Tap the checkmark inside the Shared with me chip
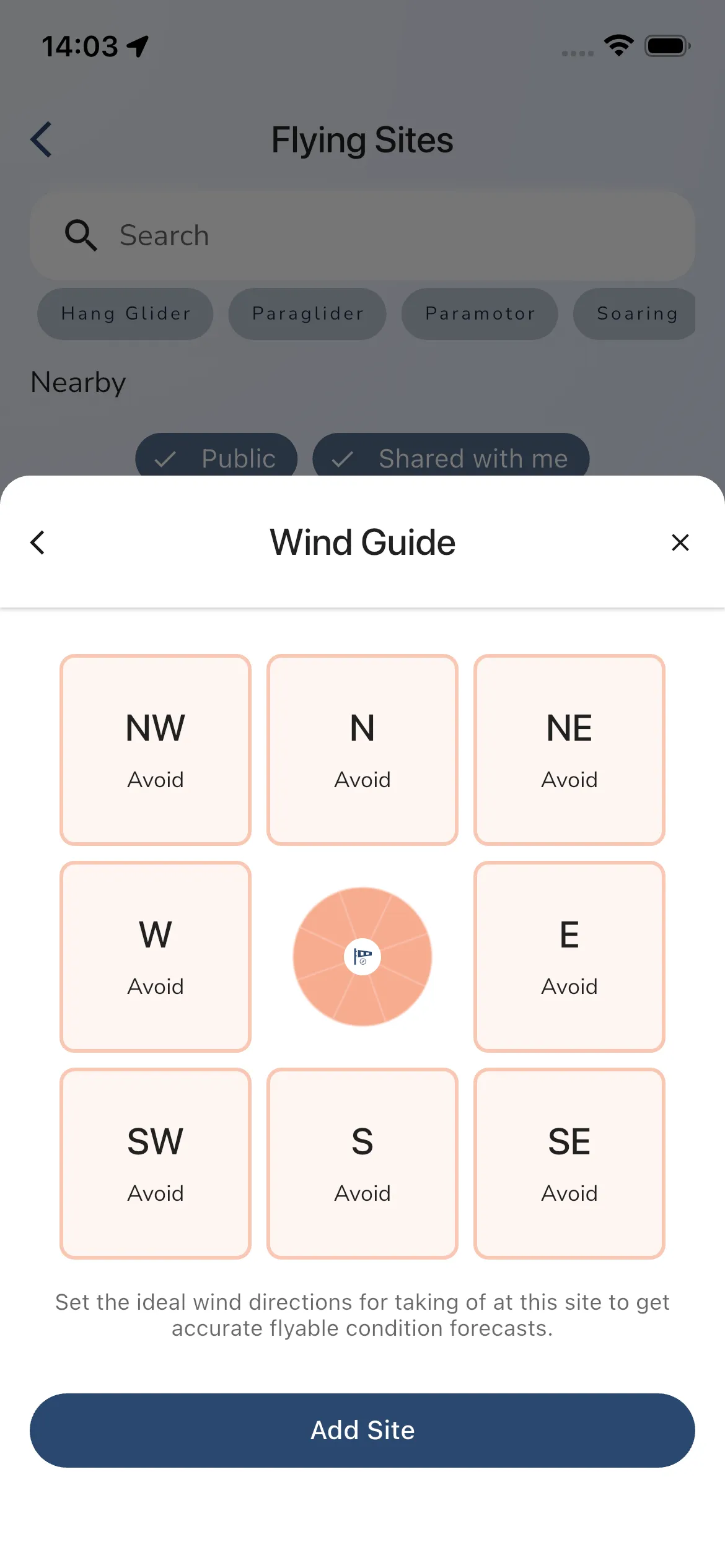Image resolution: width=725 pixels, height=1568 pixels. (343, 459)
